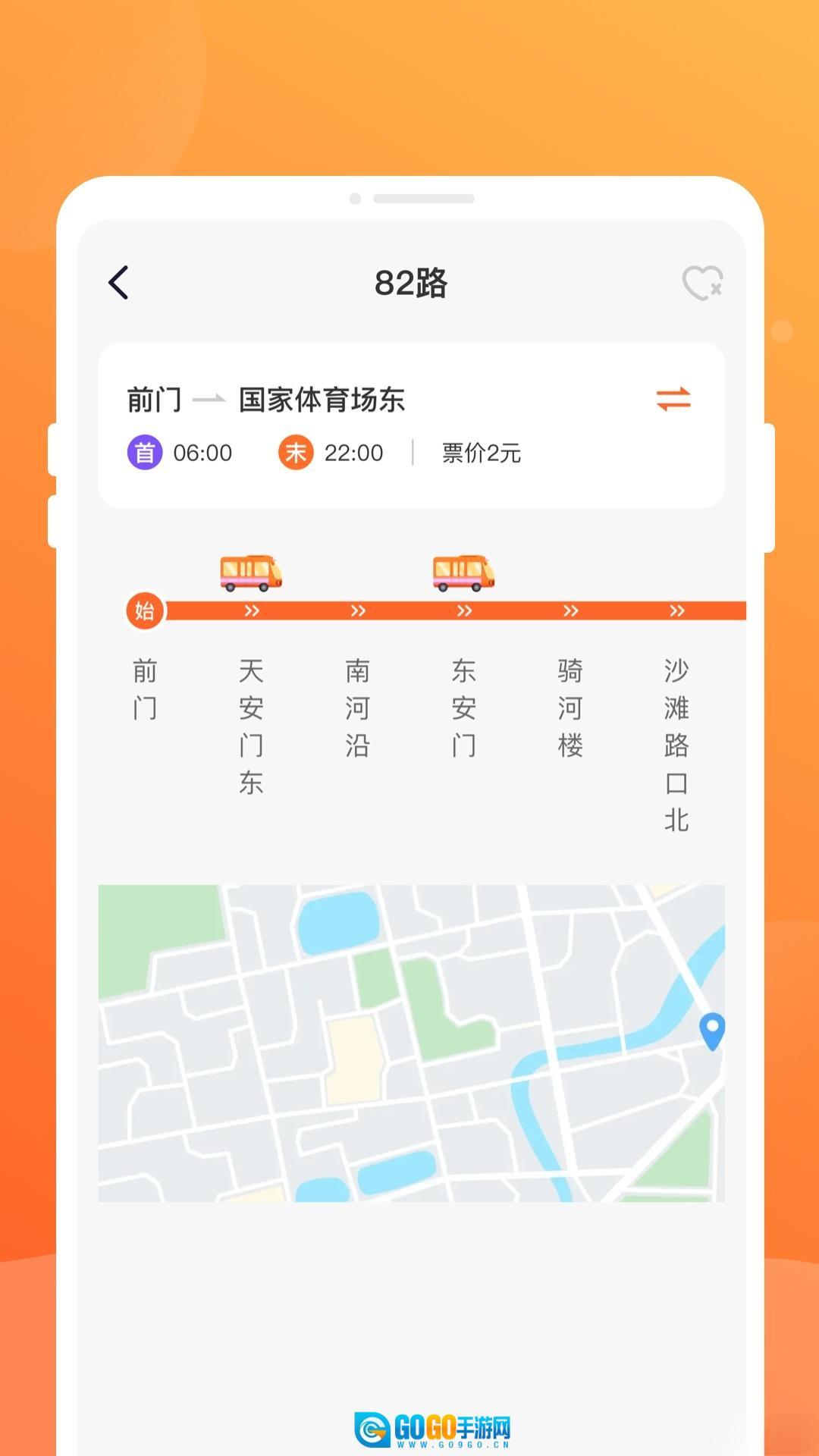Tap the destination 国家体育场东 label
This screenshot has width=819, height=1456.
[322, 400]
